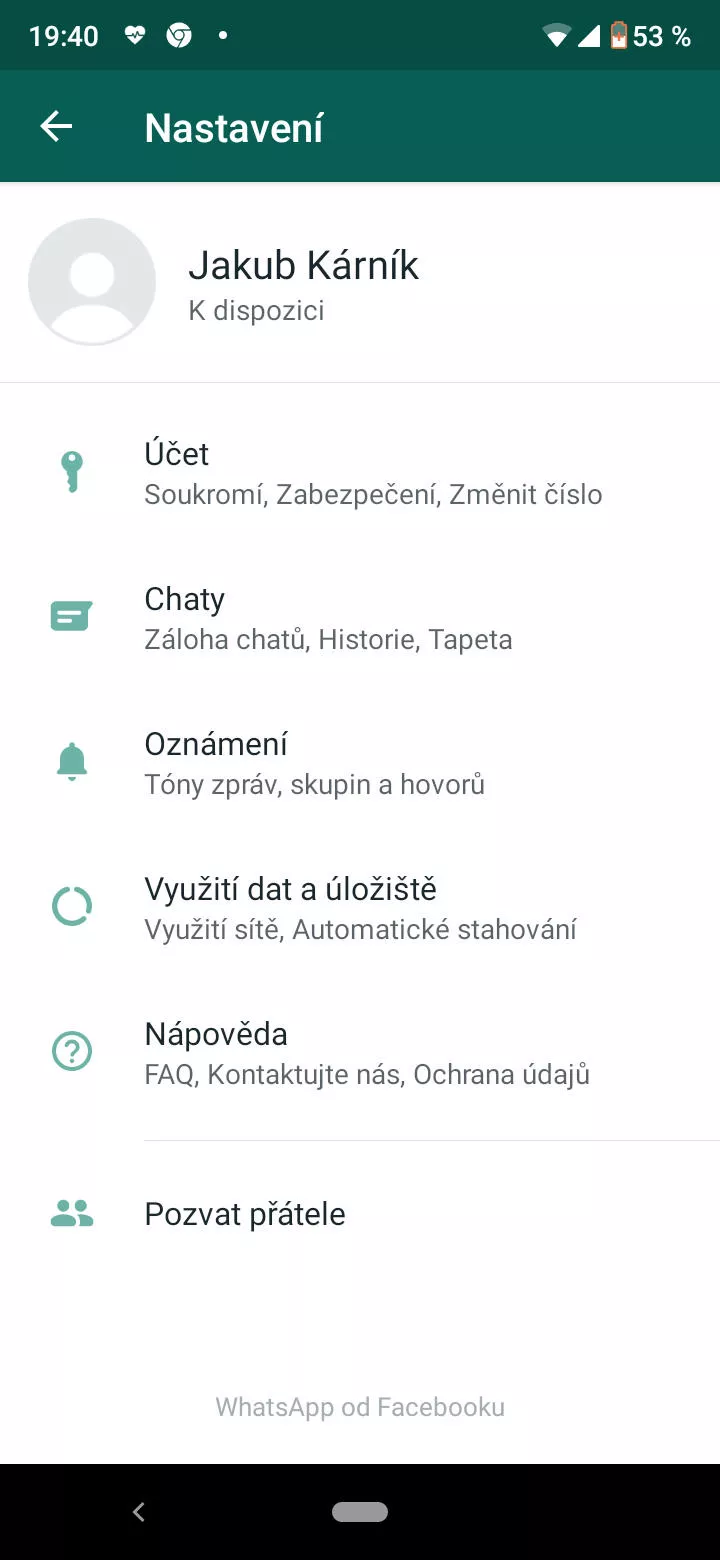Open Jakub Kárník's profile
Viewport: 720px width, 1560px height.
pyautogui.click(x=303, y=283)
